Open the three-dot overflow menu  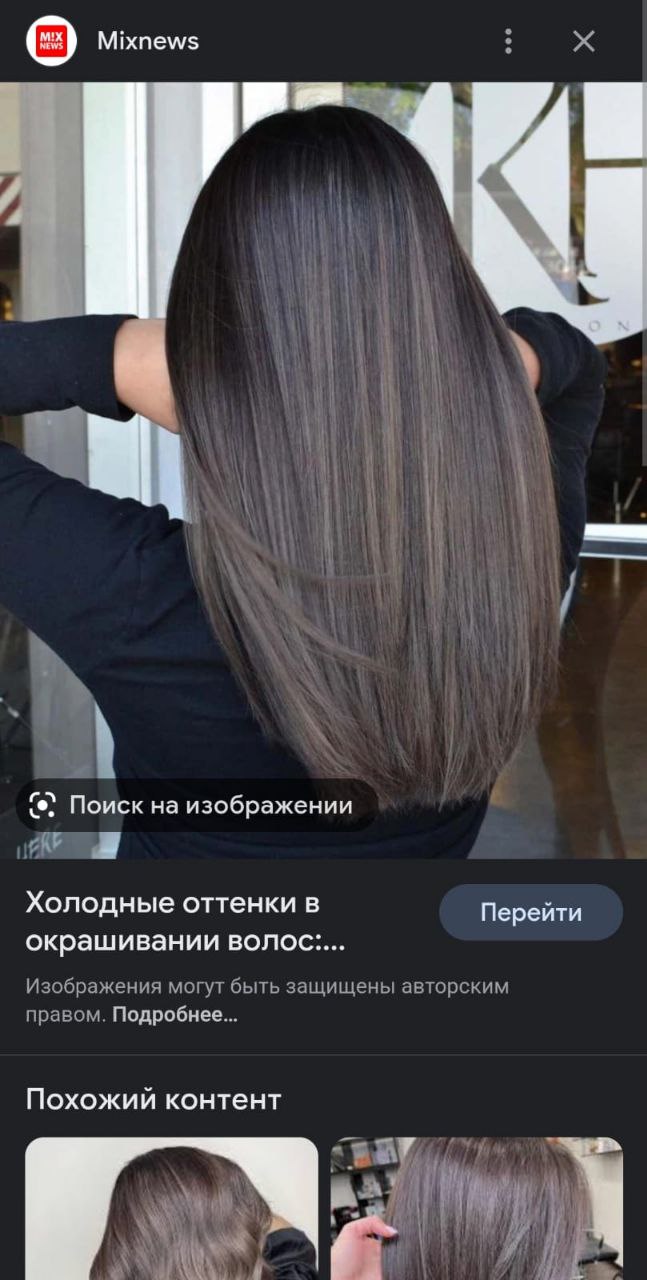tap(508, 41)
